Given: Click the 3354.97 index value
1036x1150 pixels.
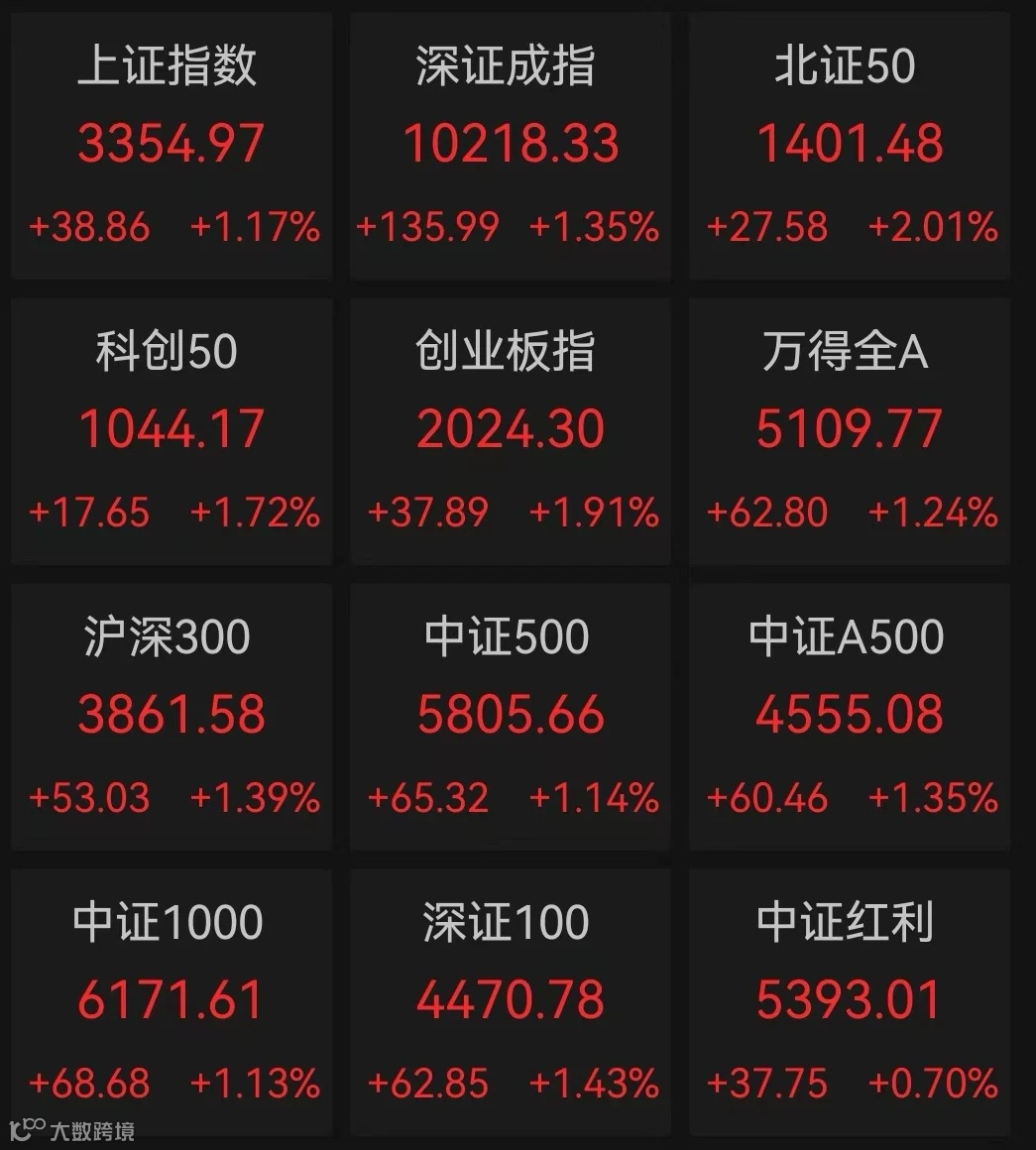Looking at the screenshot, I should point(170,142).
